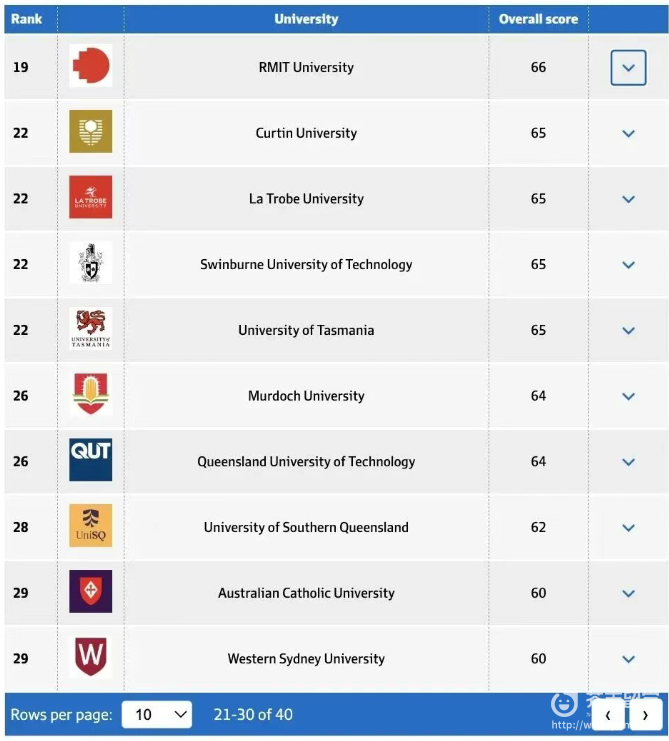The width and height of the screenshot is (669, 741).
Task: Expand Swinburne University of Technology details
Action: point(628,265)
